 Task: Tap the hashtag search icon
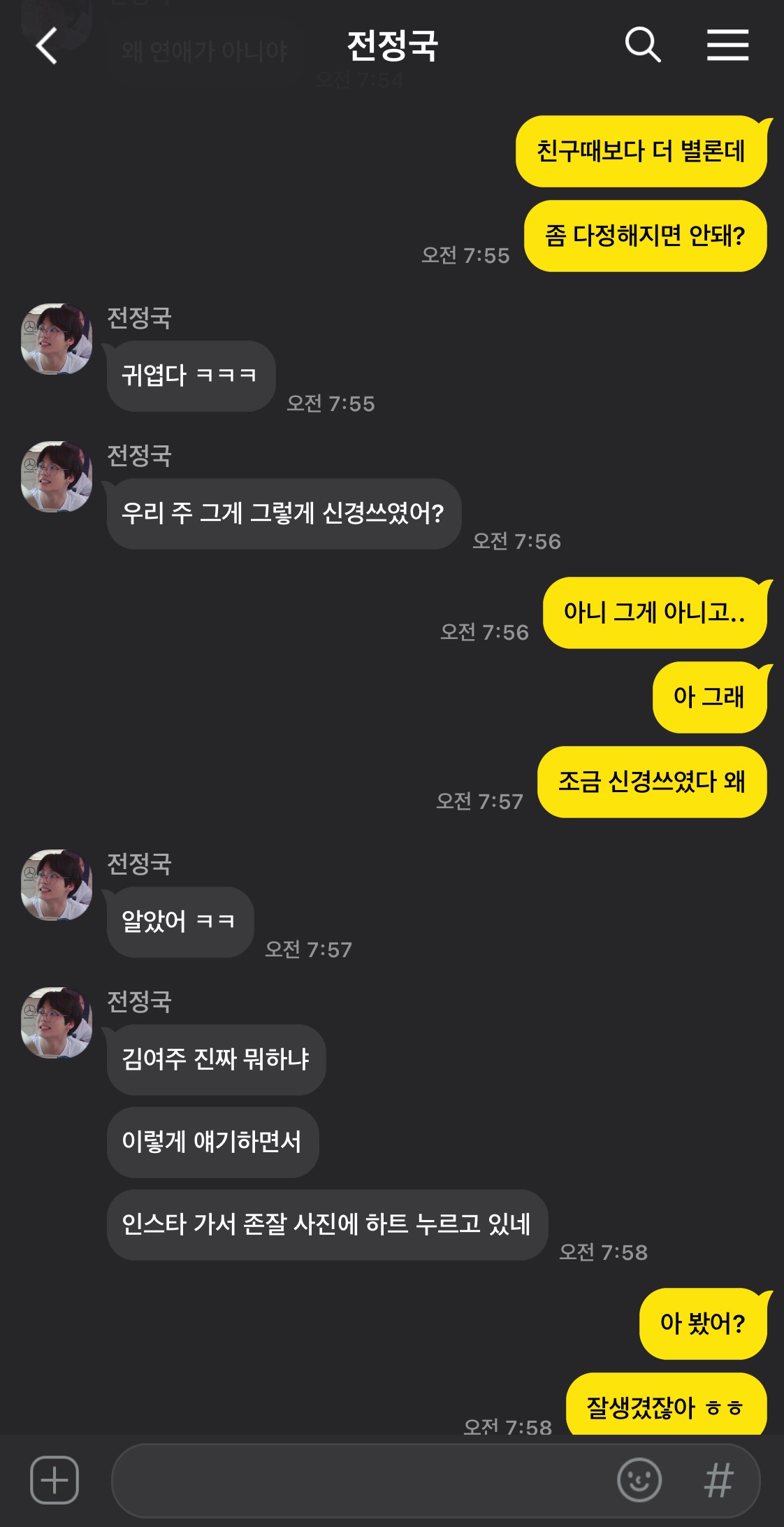click(x=718, y=1479)
